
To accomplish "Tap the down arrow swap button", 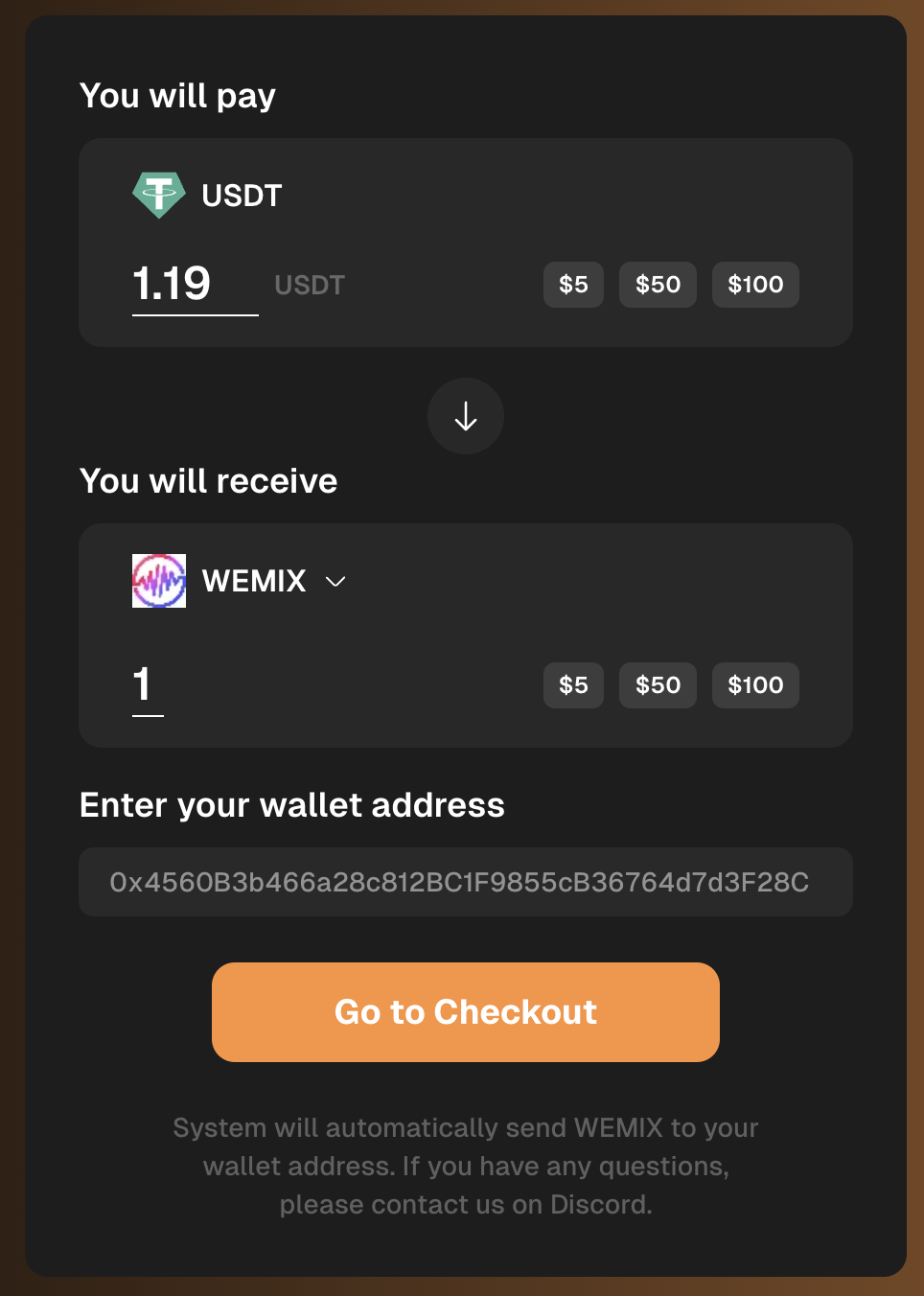I will click(x=466, y=416).
